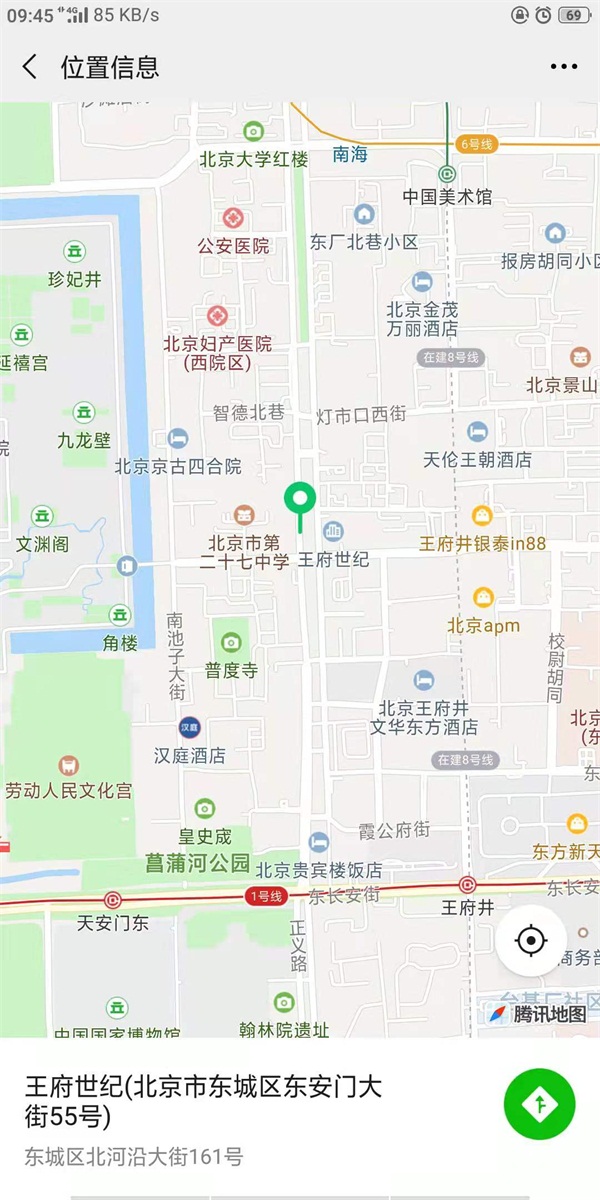
Task: Go back from location info screen
Action: (30, 67)
